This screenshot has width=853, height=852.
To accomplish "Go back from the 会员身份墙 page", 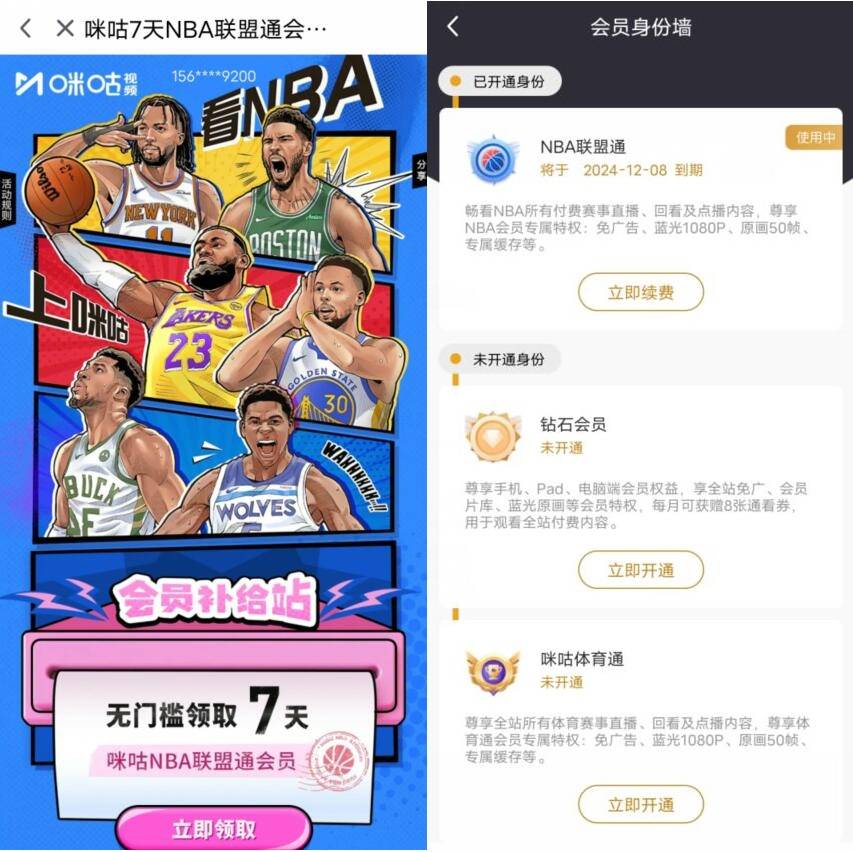I will click(x=453, y=27).
